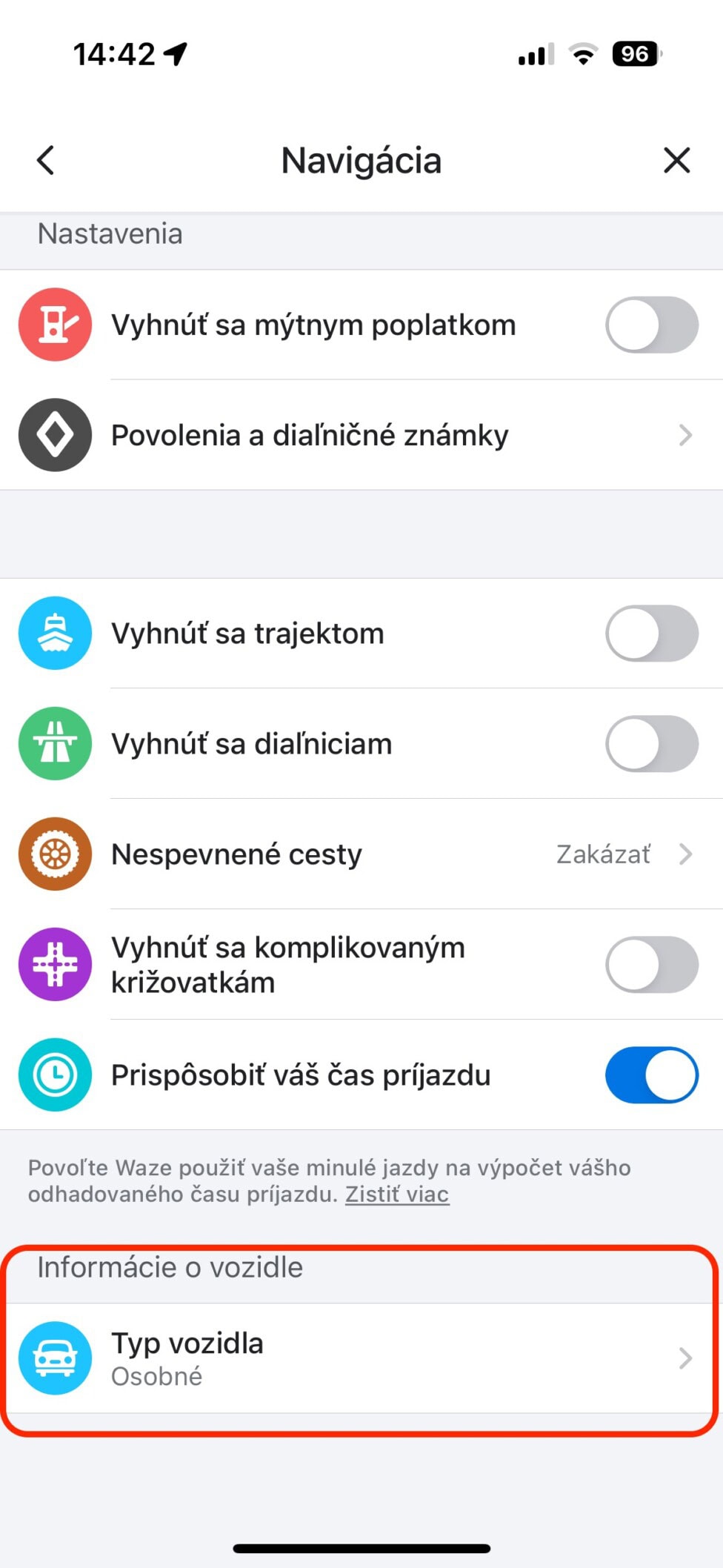Toggle Vyhnúť sa mýtnym poplatkom
This screenshot has width=723, height=1568.
tap(651, 325)
